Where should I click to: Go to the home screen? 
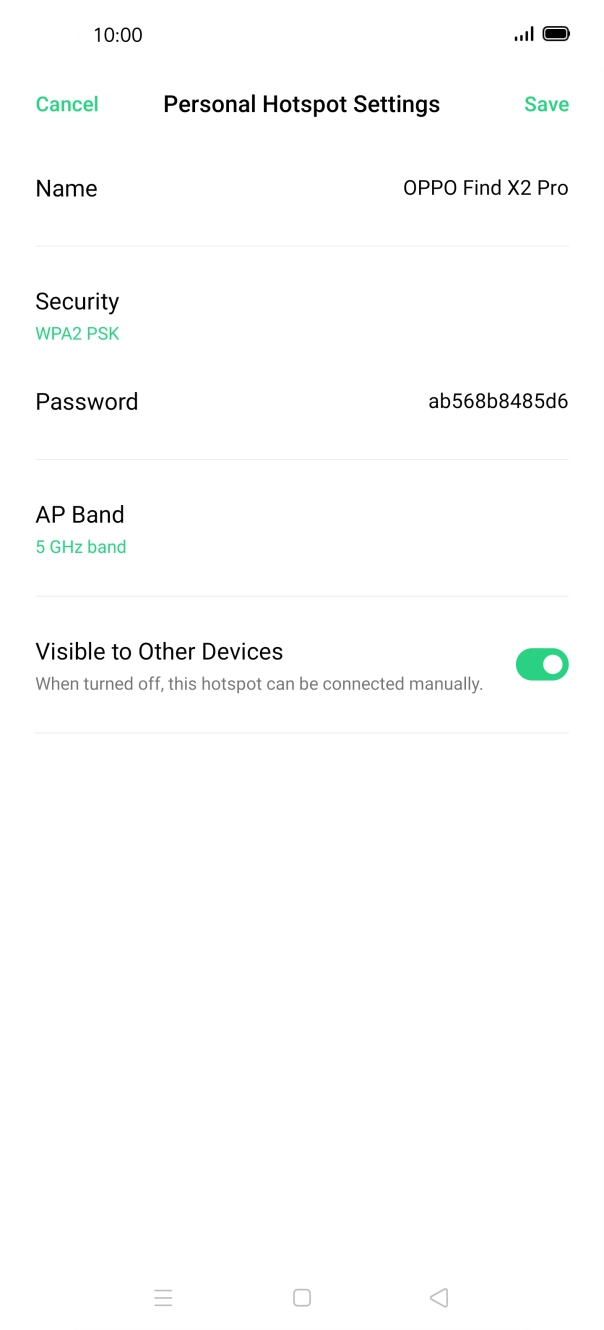[302, 1298]
